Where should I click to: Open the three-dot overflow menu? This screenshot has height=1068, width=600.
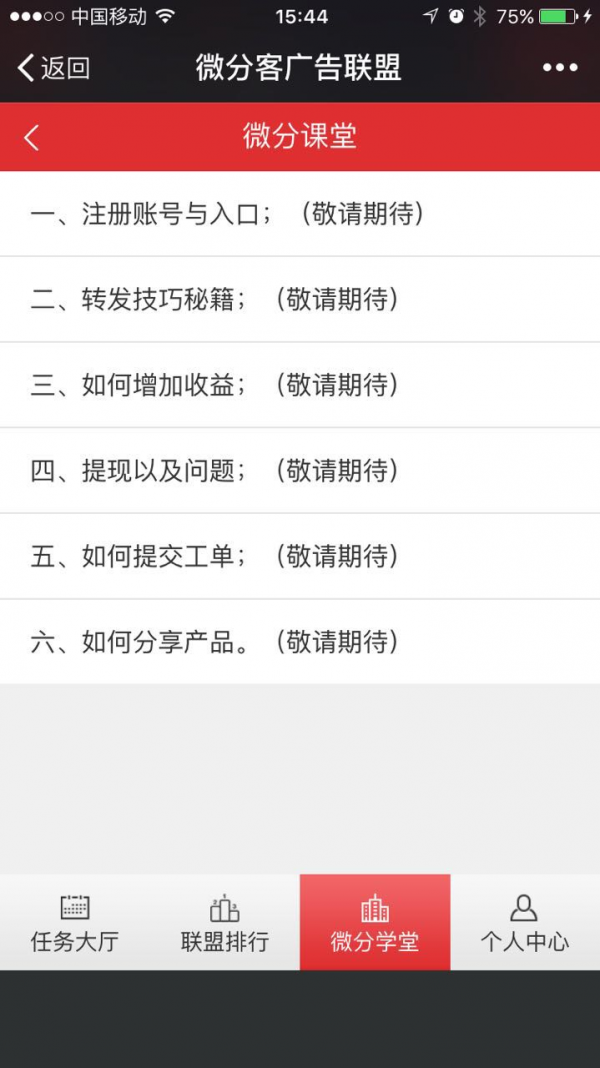[x=560, y=67]
